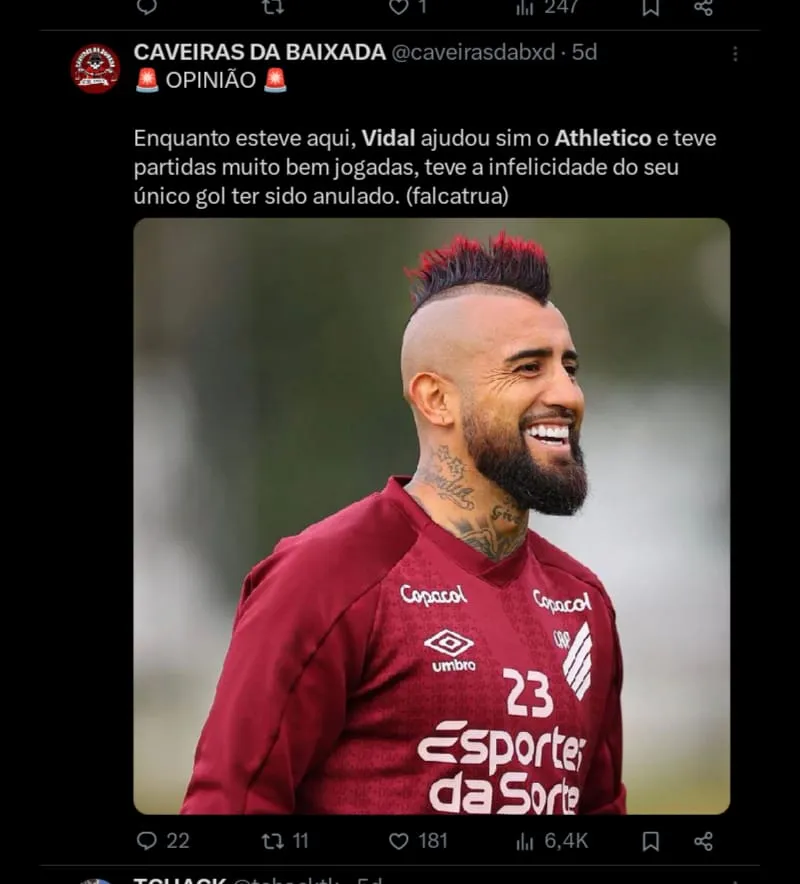This screenshot has width=800, height=884.
Task: Share the CAVEIRAS DA BAIXADA post
Action: coord(703,841)
